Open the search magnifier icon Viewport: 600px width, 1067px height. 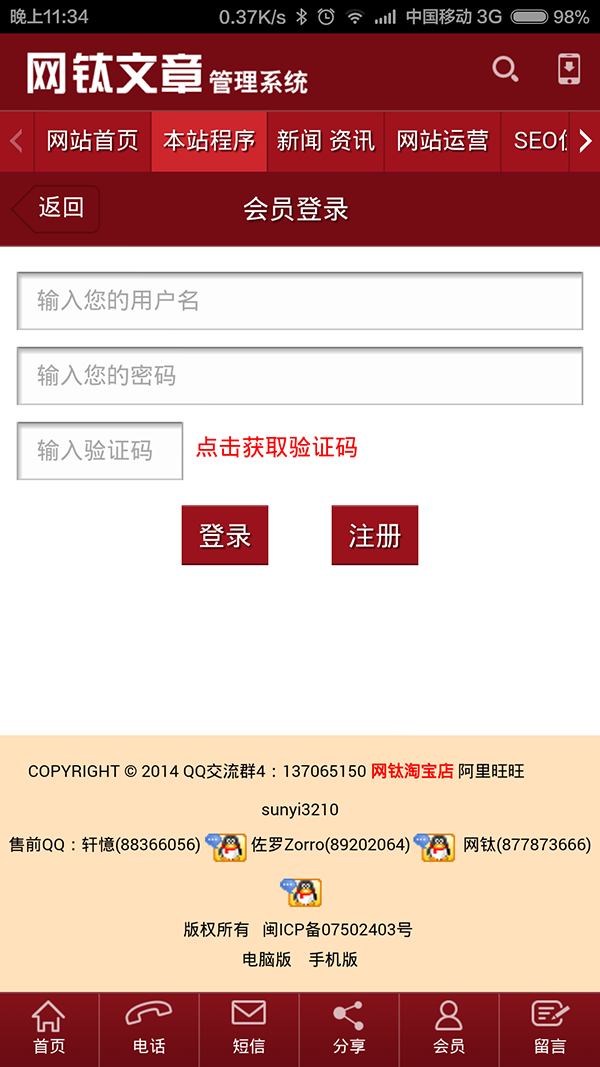point(505,69)
